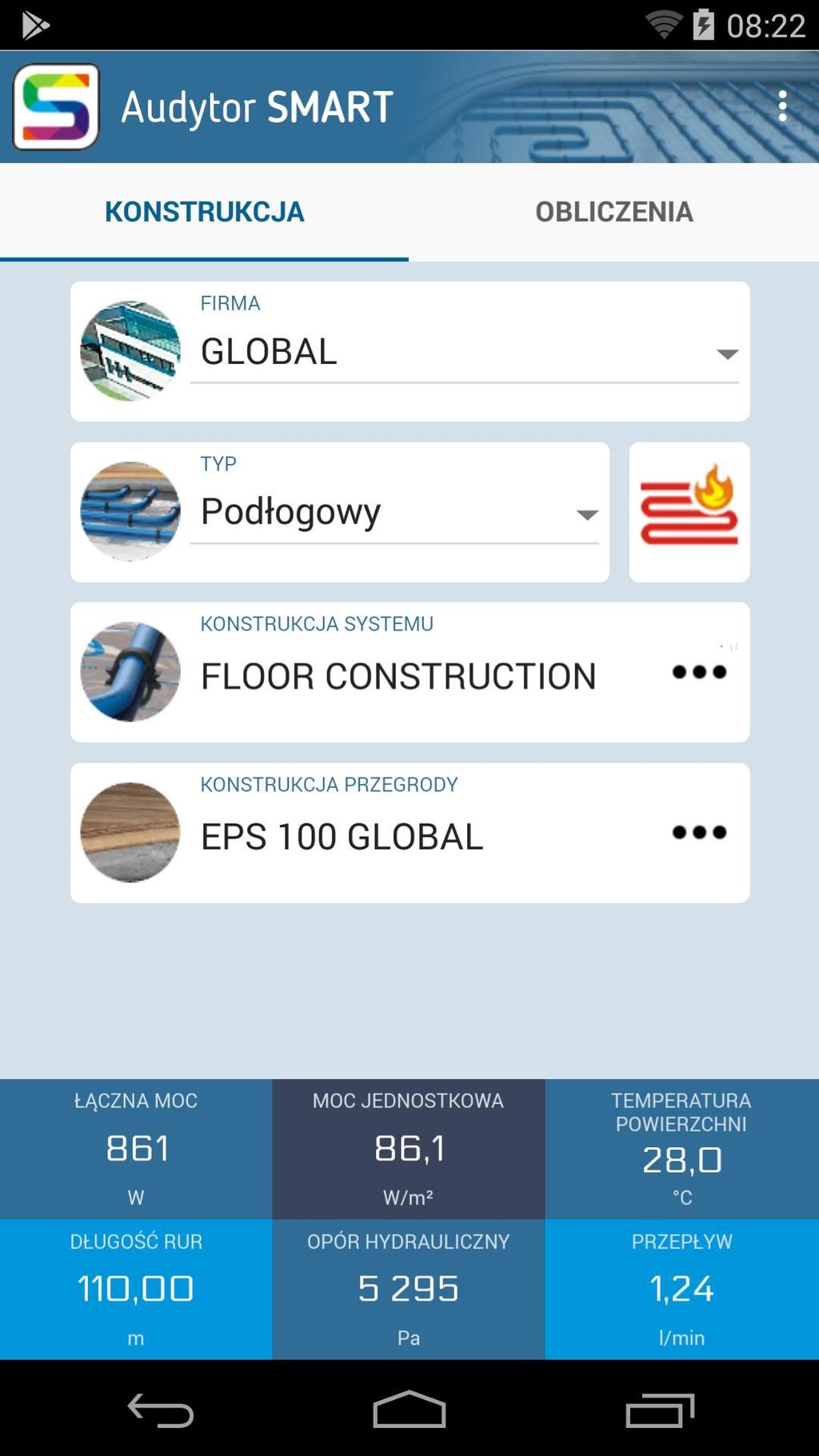Tap the Opór hydrauliczny tile
The image size is (819, 1456).
(x=409, y=1289)
